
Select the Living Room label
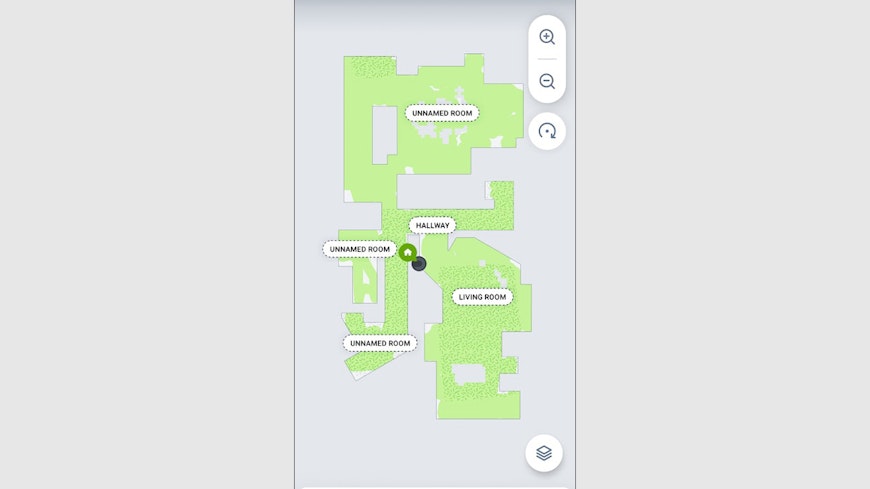(x=482, y=297)
